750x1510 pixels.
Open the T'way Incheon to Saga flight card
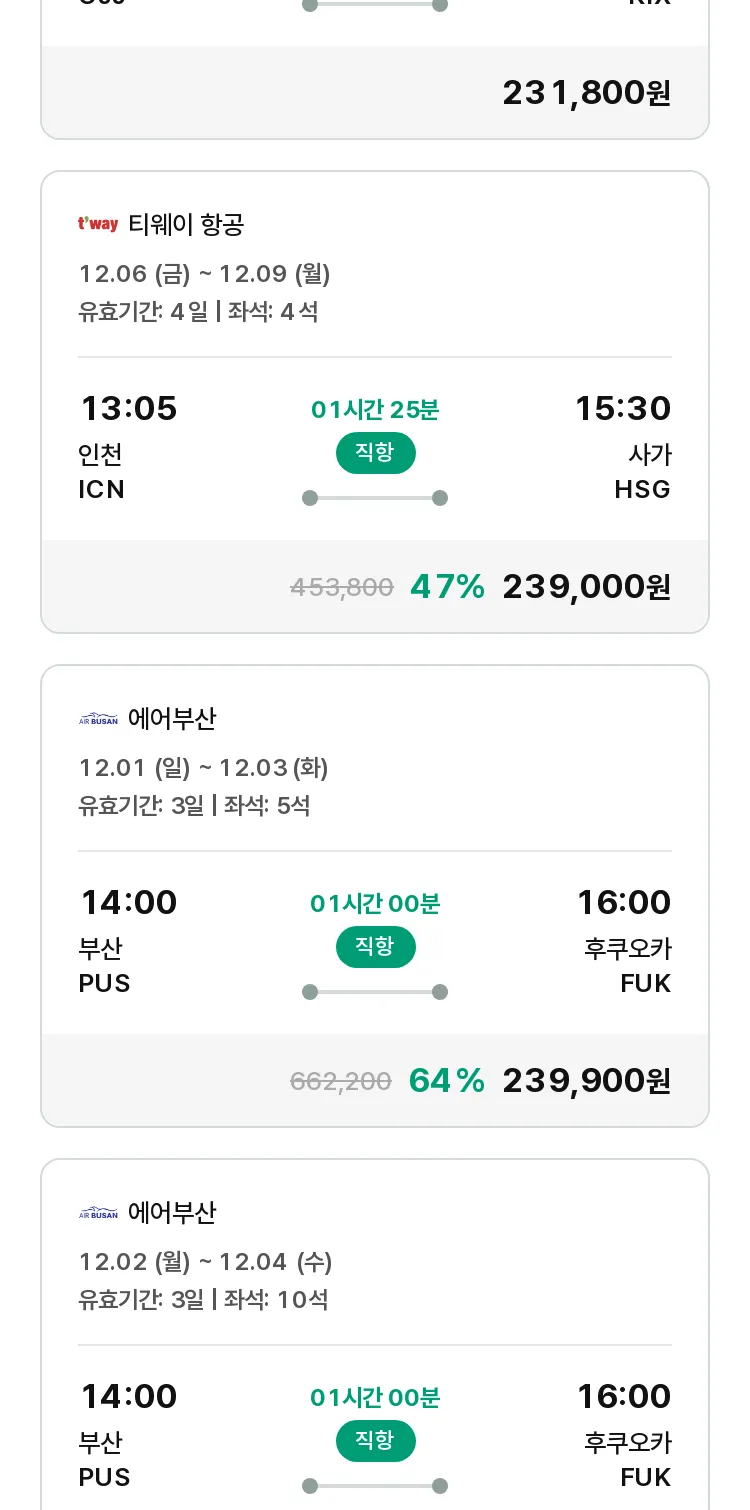(375, 402)
